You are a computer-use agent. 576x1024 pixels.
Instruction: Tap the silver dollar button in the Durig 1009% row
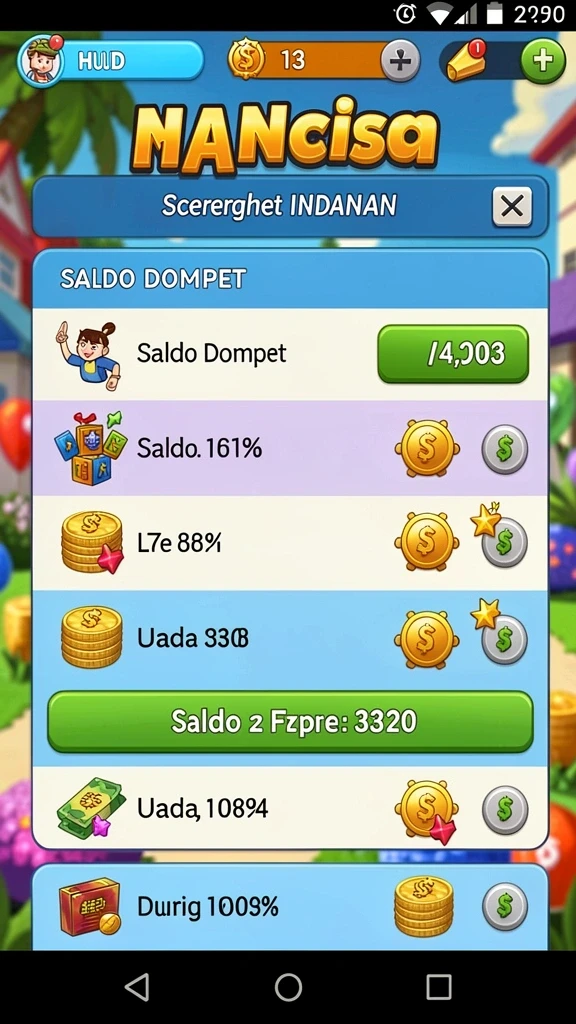[x=505, y=906]
